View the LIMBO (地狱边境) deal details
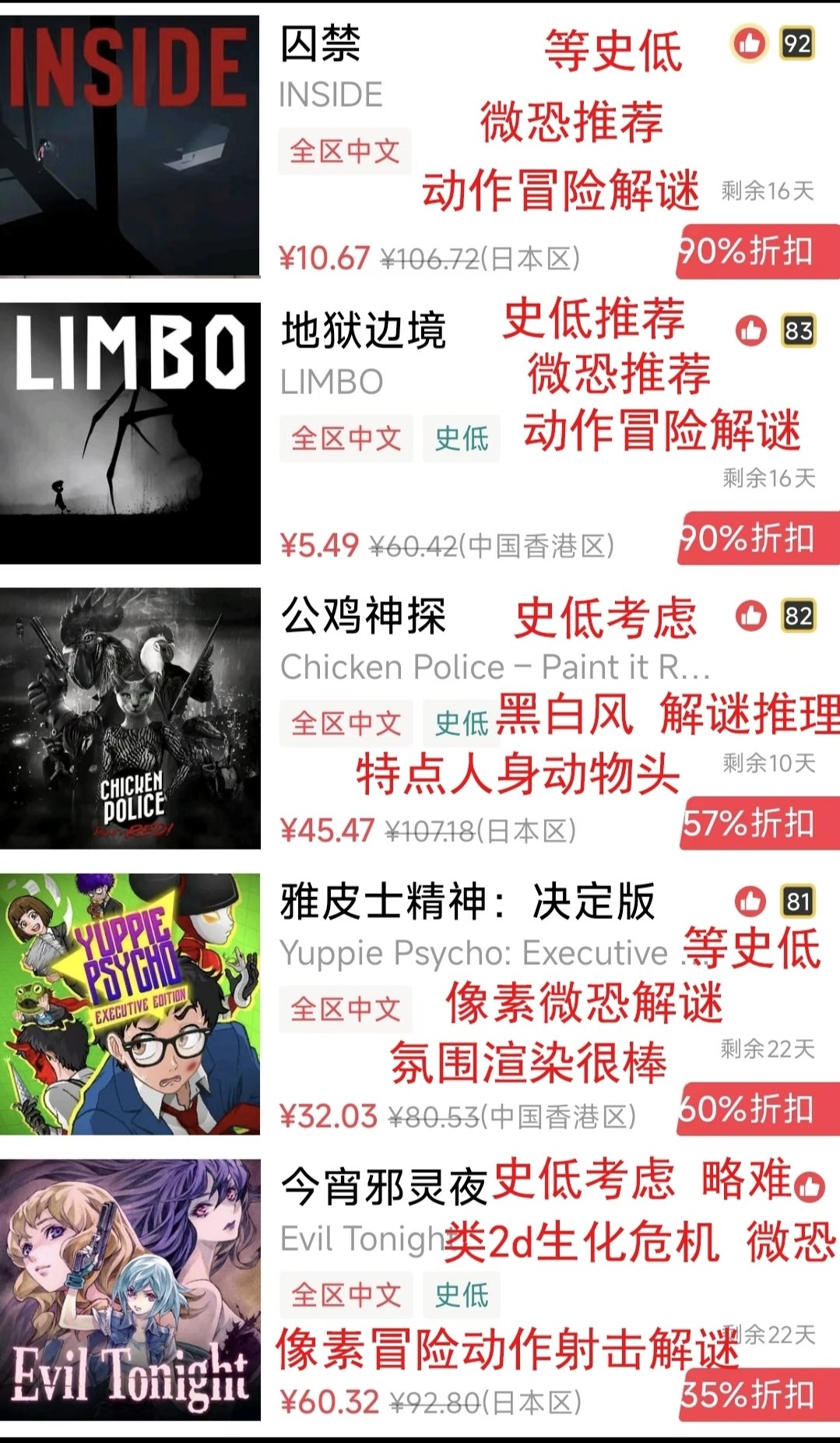Viewport: 840px width, 1443px height. coord(363,331)
